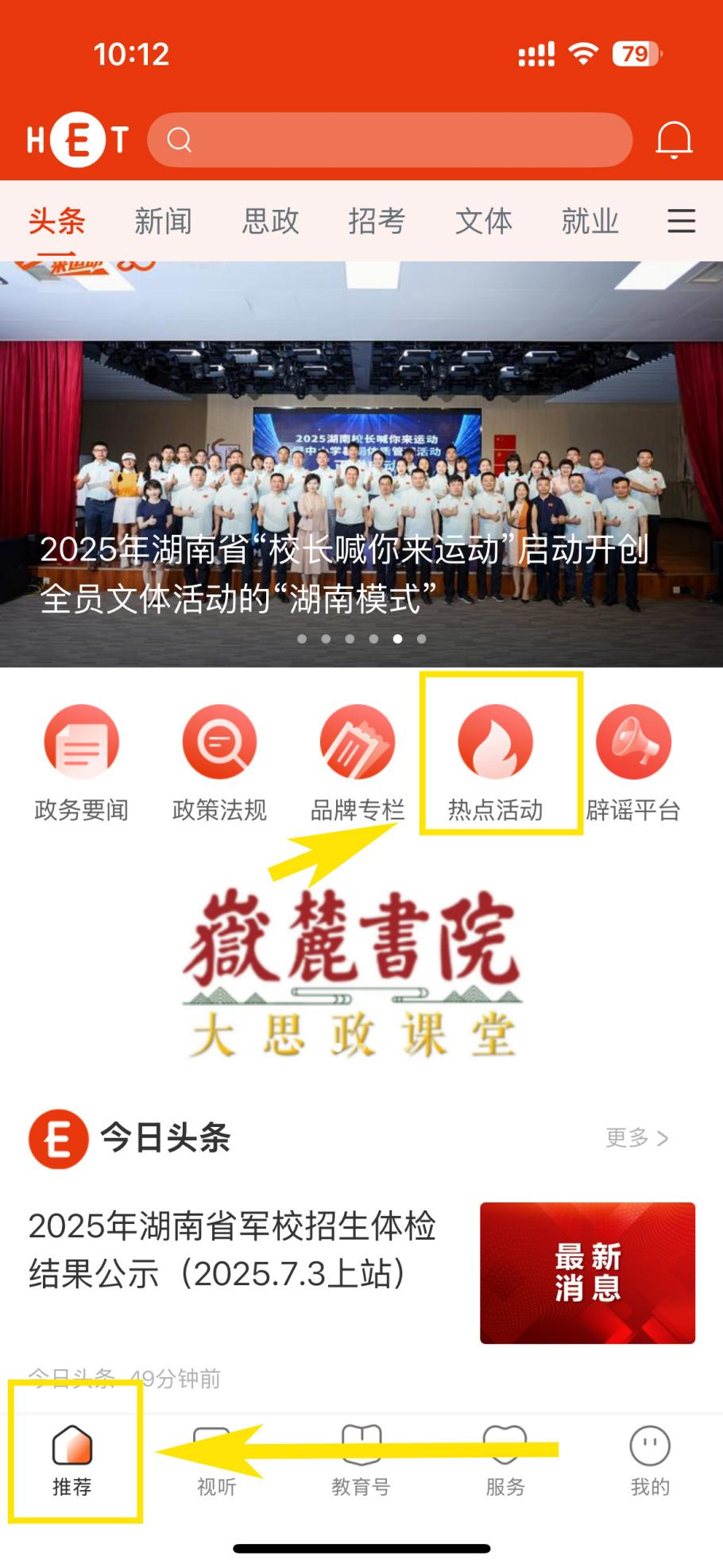Switch to the 新闻 top tab
The image size is (723, 1568).
point(163,221)
